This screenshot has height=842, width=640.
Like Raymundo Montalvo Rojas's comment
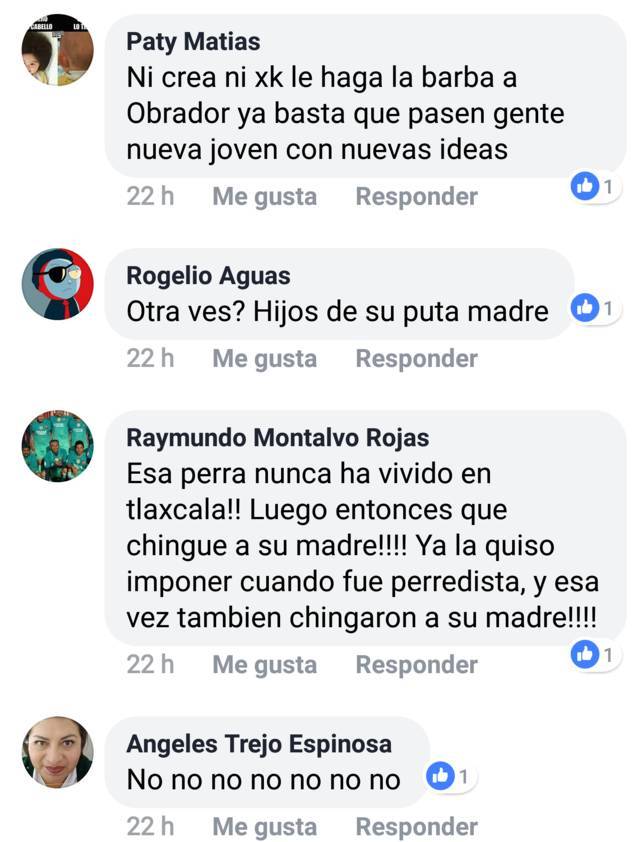point(264,664)
